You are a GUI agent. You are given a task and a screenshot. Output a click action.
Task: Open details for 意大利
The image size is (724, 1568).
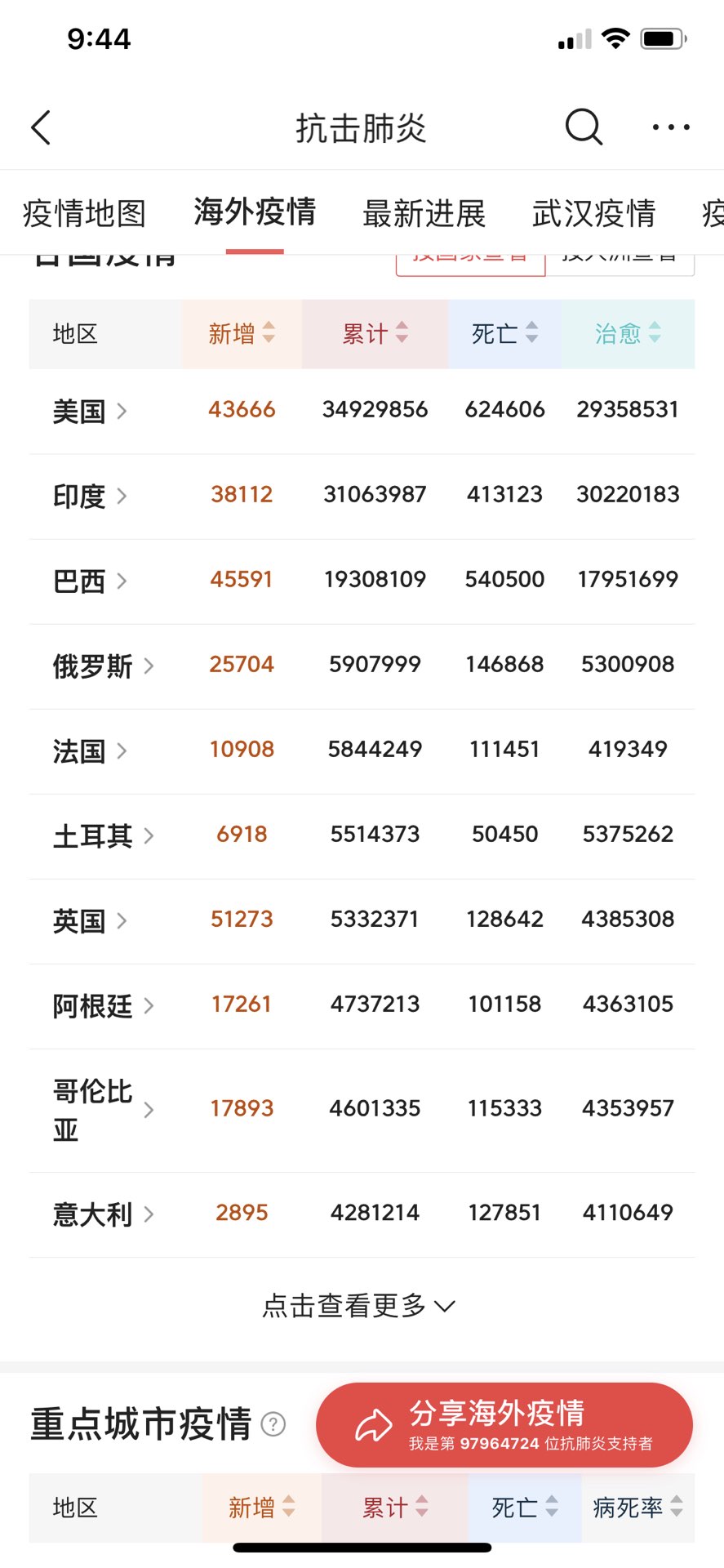(x=103, y=1214)
